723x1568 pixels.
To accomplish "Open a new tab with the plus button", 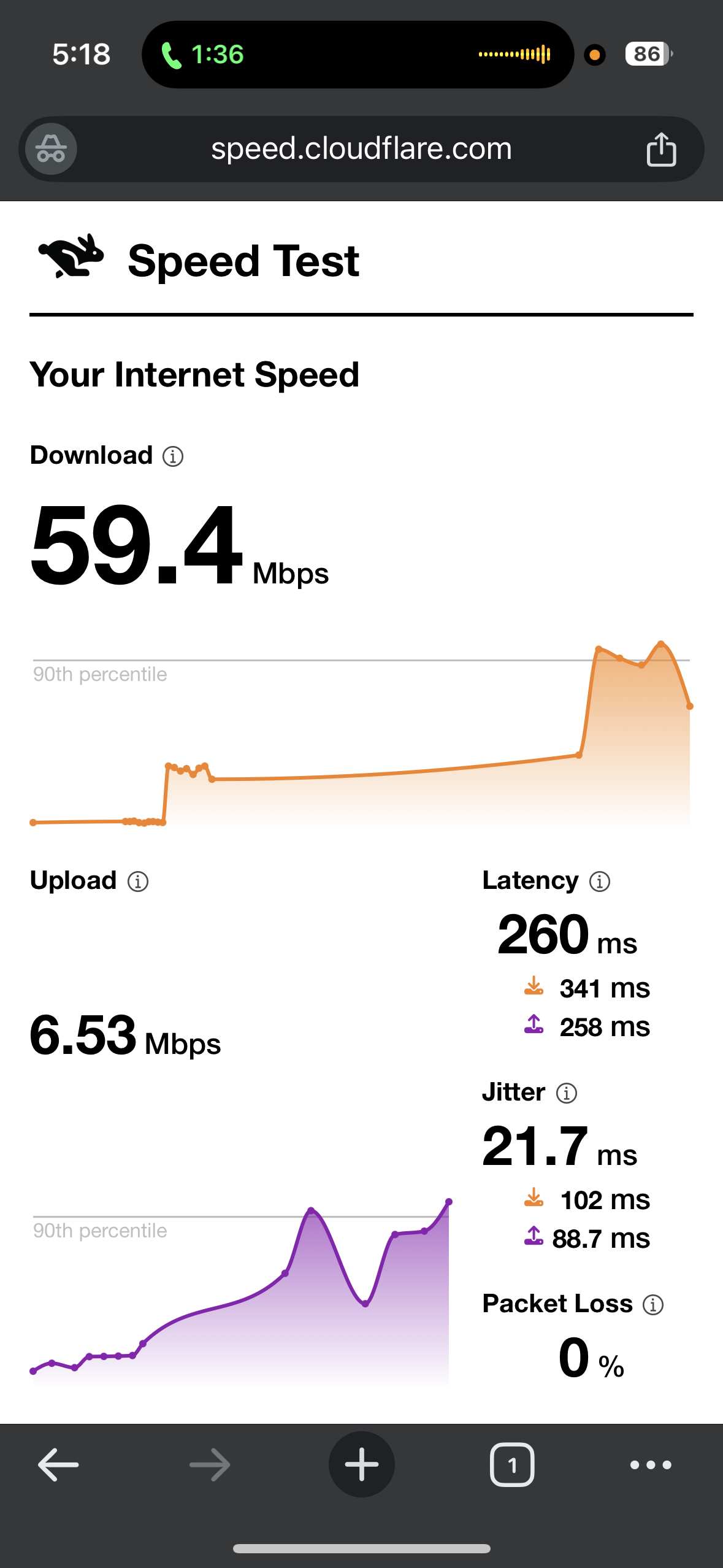I will coord(361,1465).
